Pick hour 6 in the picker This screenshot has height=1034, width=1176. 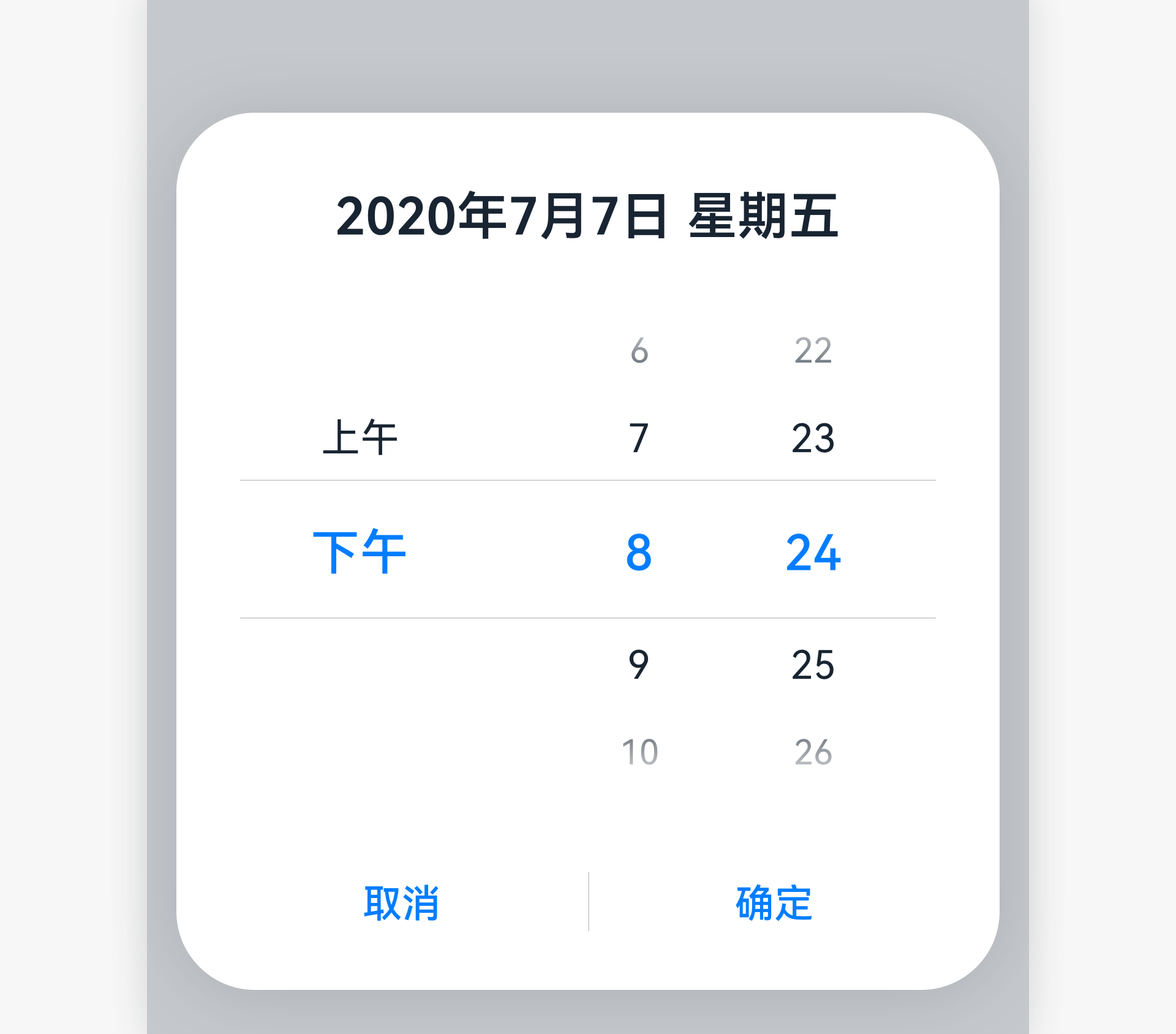(639, 350)
